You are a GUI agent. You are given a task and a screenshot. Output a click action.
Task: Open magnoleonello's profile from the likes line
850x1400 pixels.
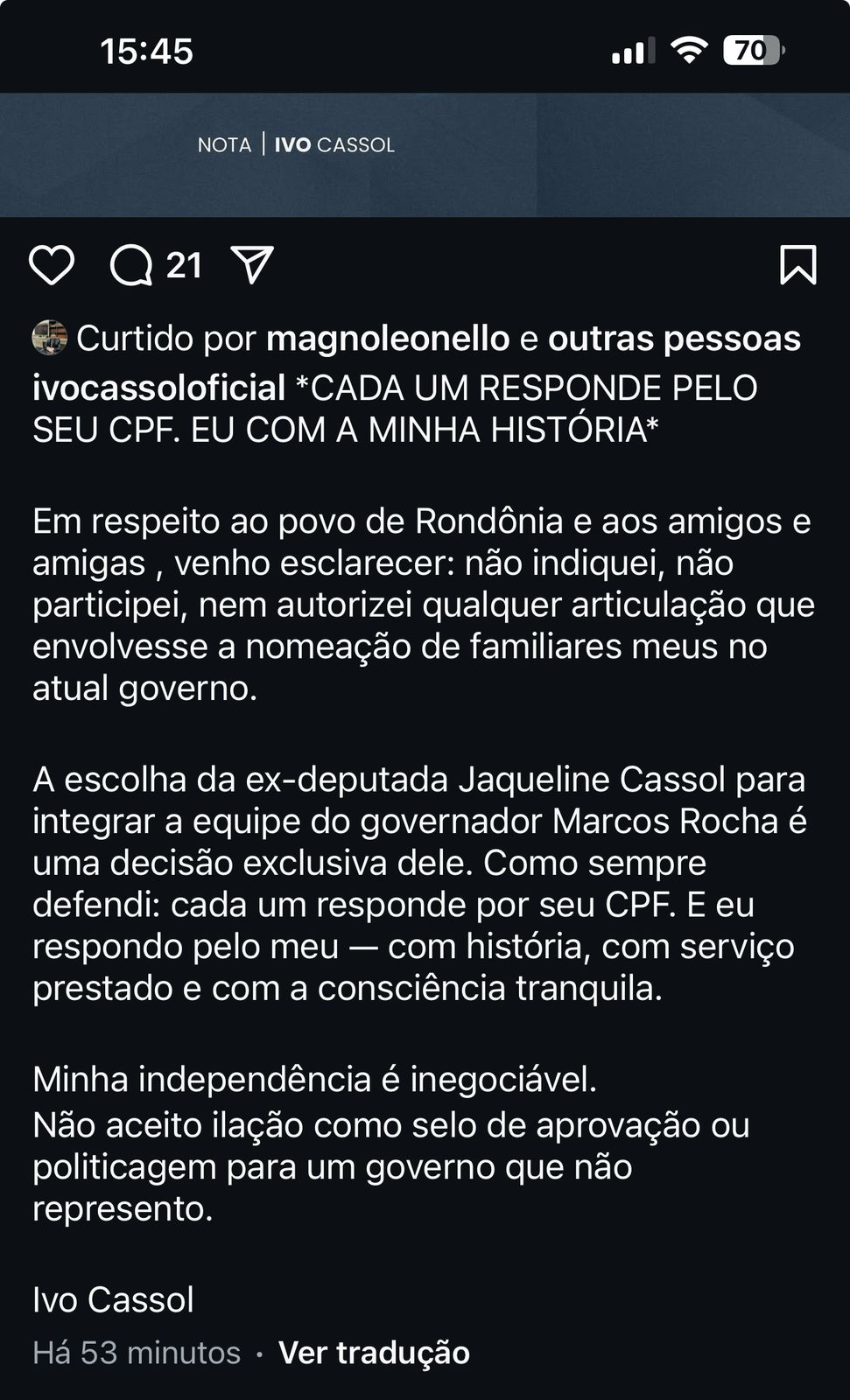(x=387, y=339)
